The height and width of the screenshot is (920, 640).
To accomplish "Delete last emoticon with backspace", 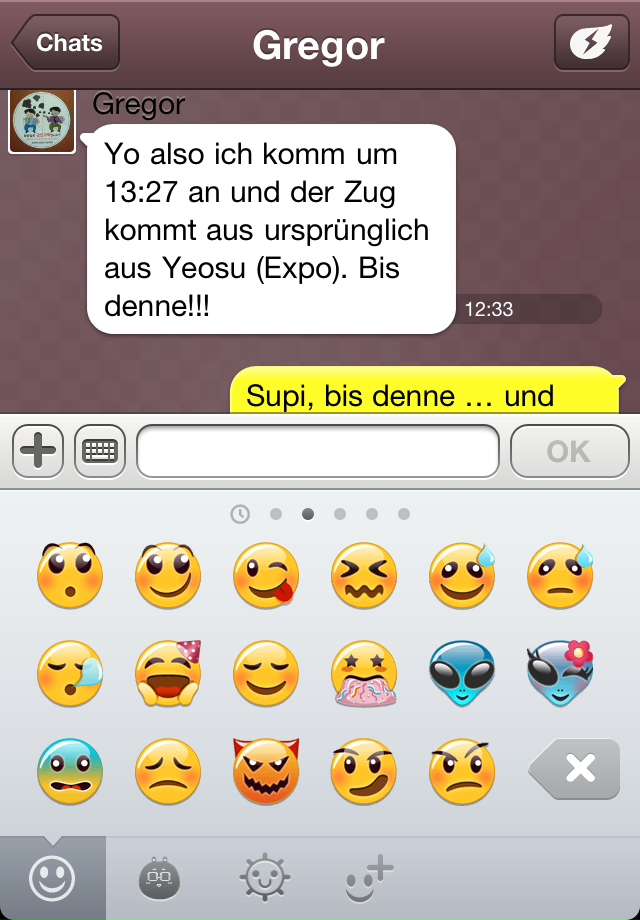I will coord(574,769).
